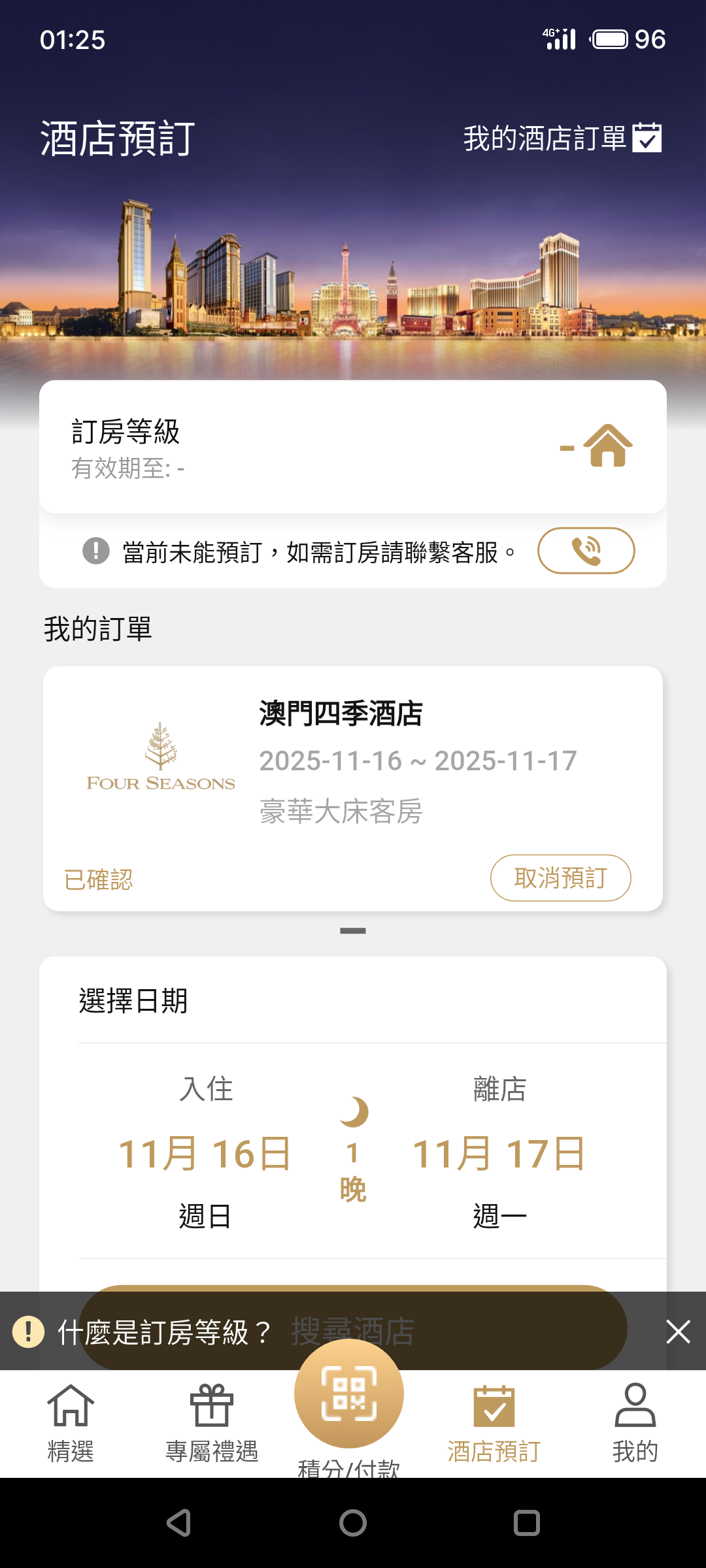This screenshot has height=1568, width=706.
Task: Dismiss the tooltip with the X
Action: click(679, 1331)
